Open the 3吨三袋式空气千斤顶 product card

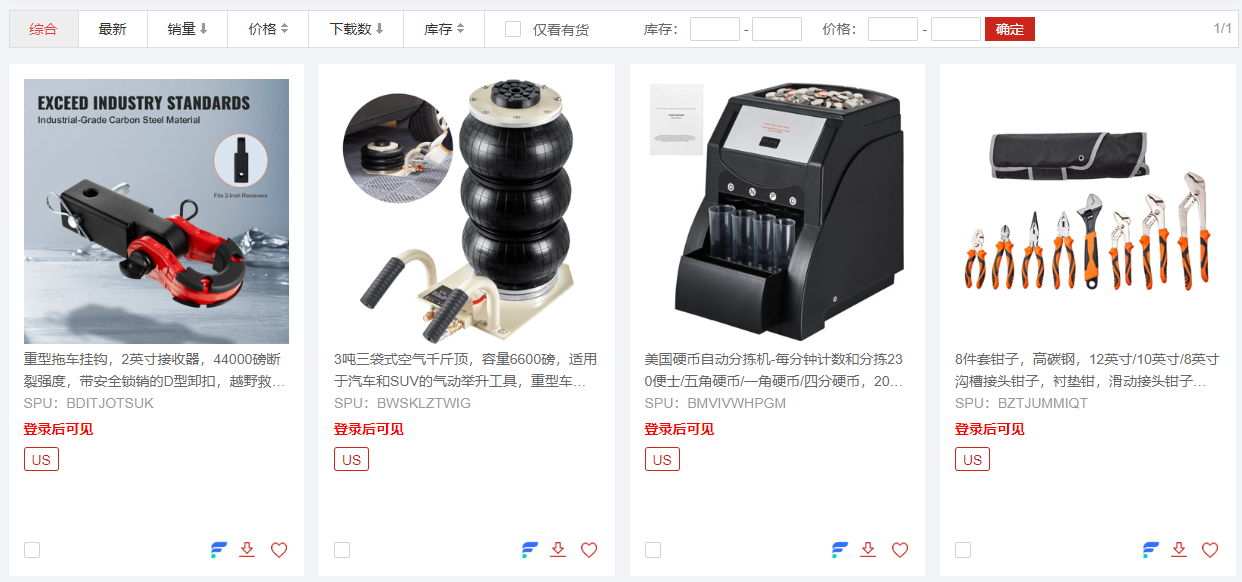tap(466, 211)
